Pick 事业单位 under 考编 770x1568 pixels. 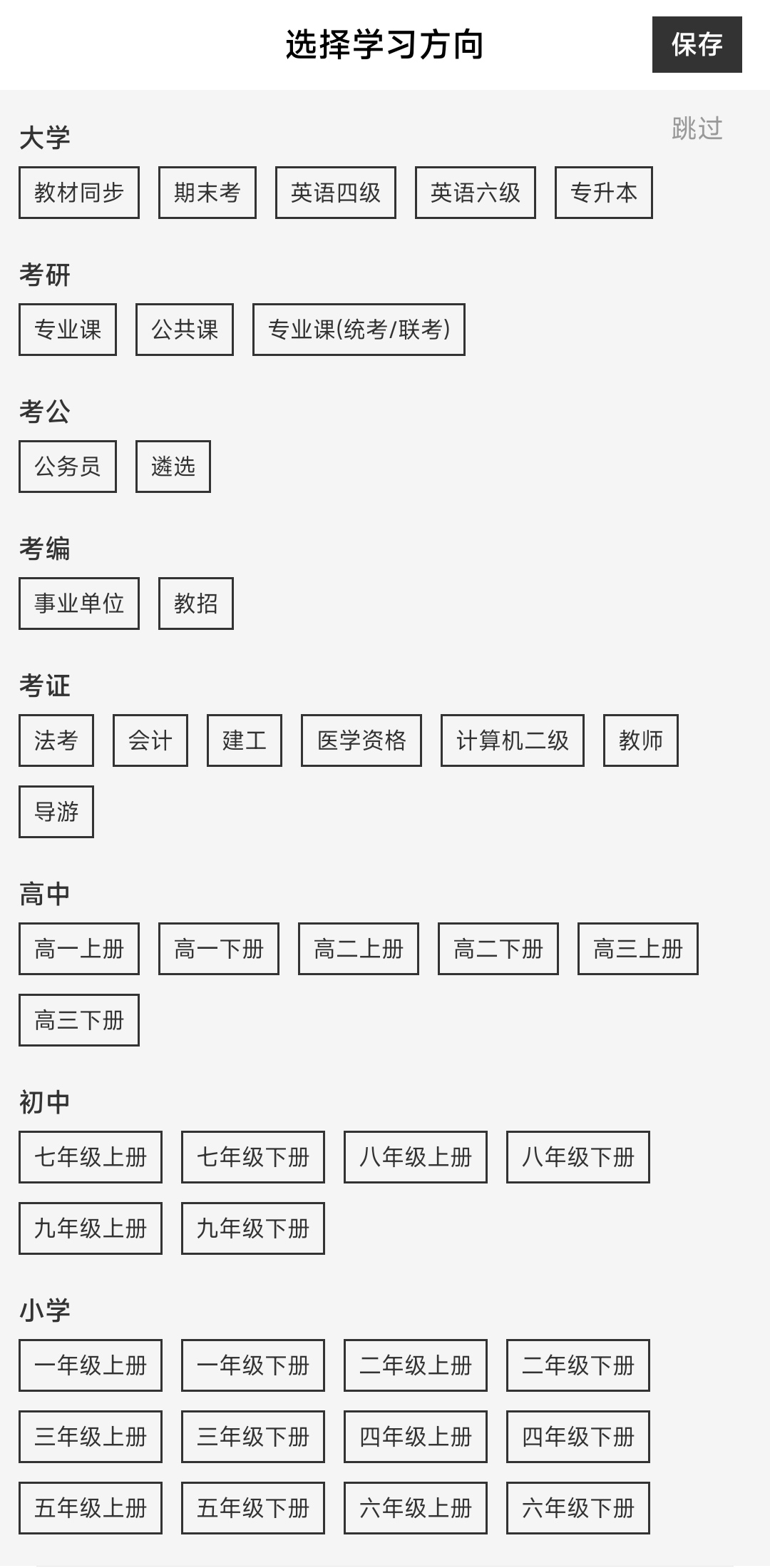click(79, 604)
